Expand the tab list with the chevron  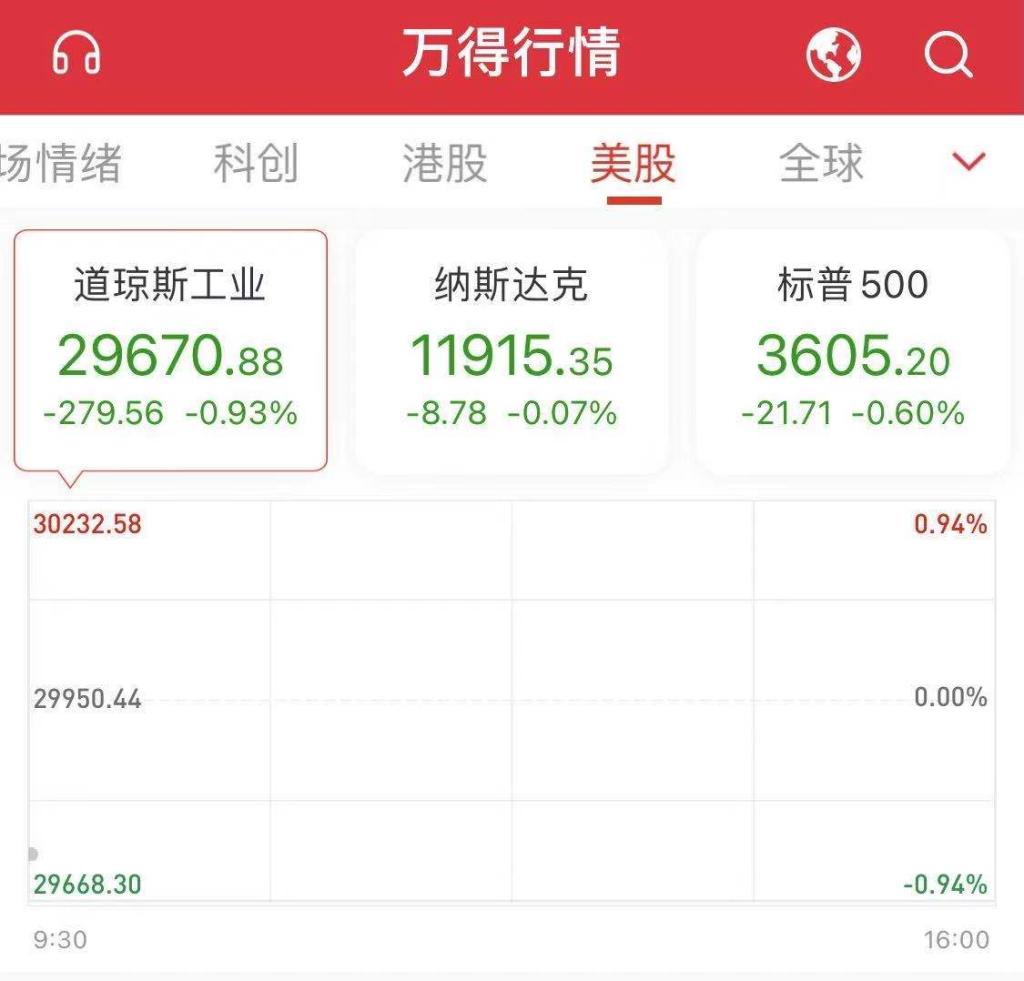[969, 162]
